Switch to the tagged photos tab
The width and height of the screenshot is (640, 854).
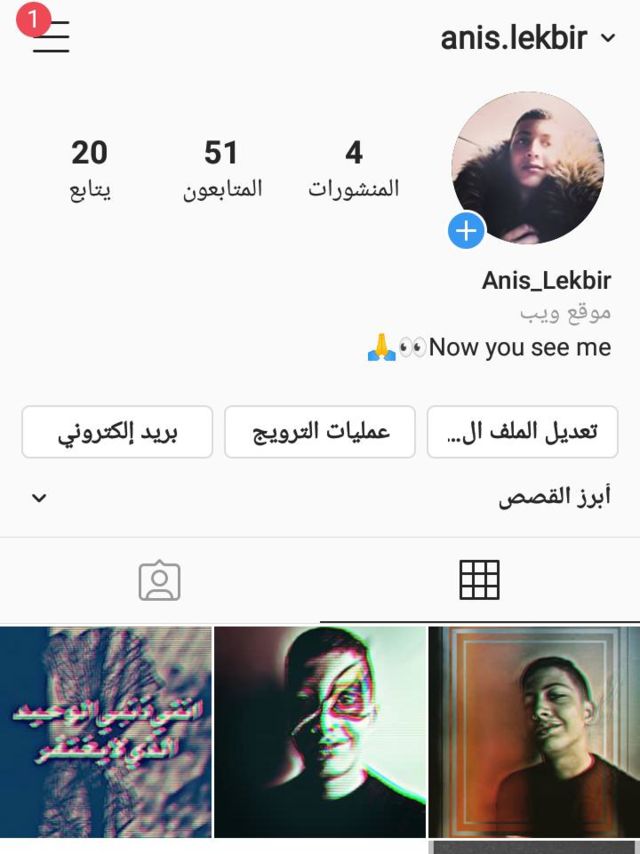pos(160,580)
